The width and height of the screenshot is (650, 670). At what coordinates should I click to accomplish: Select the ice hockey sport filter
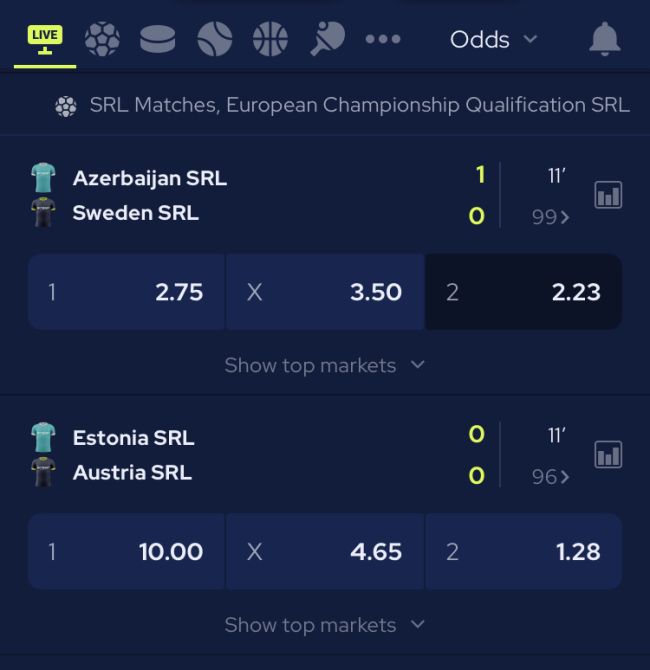pos(157,40)
